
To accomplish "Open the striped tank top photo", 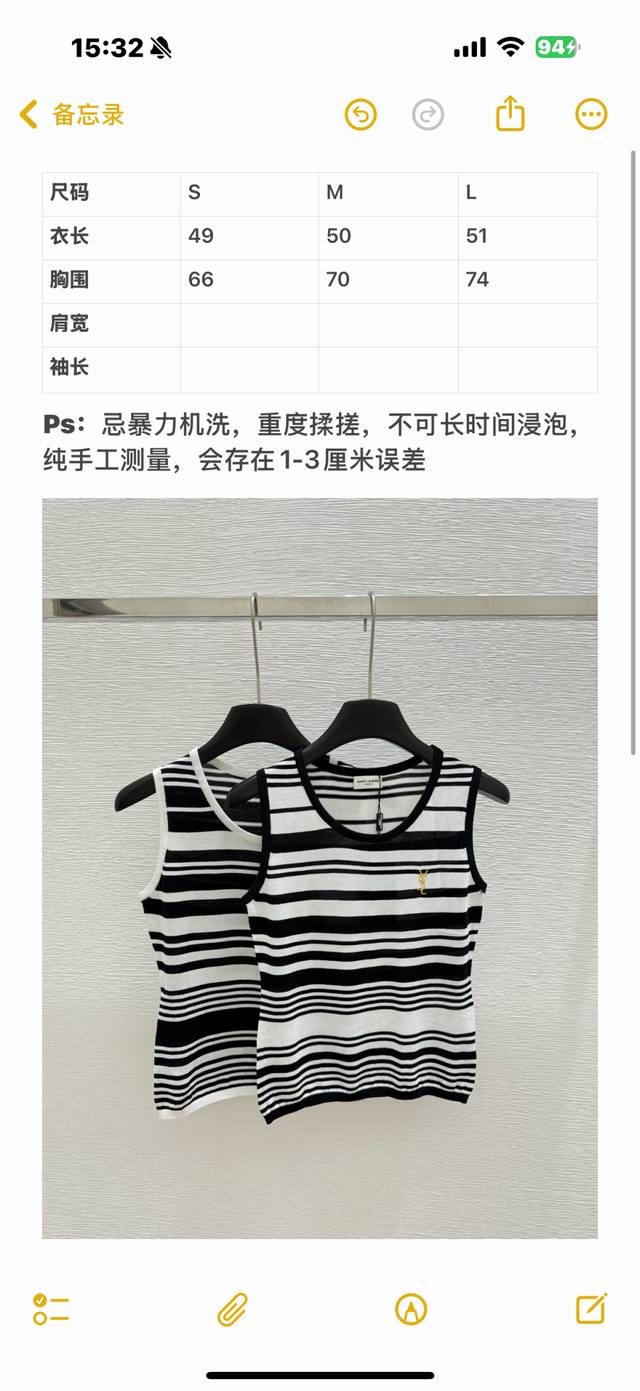I will (x=320, y=868).
